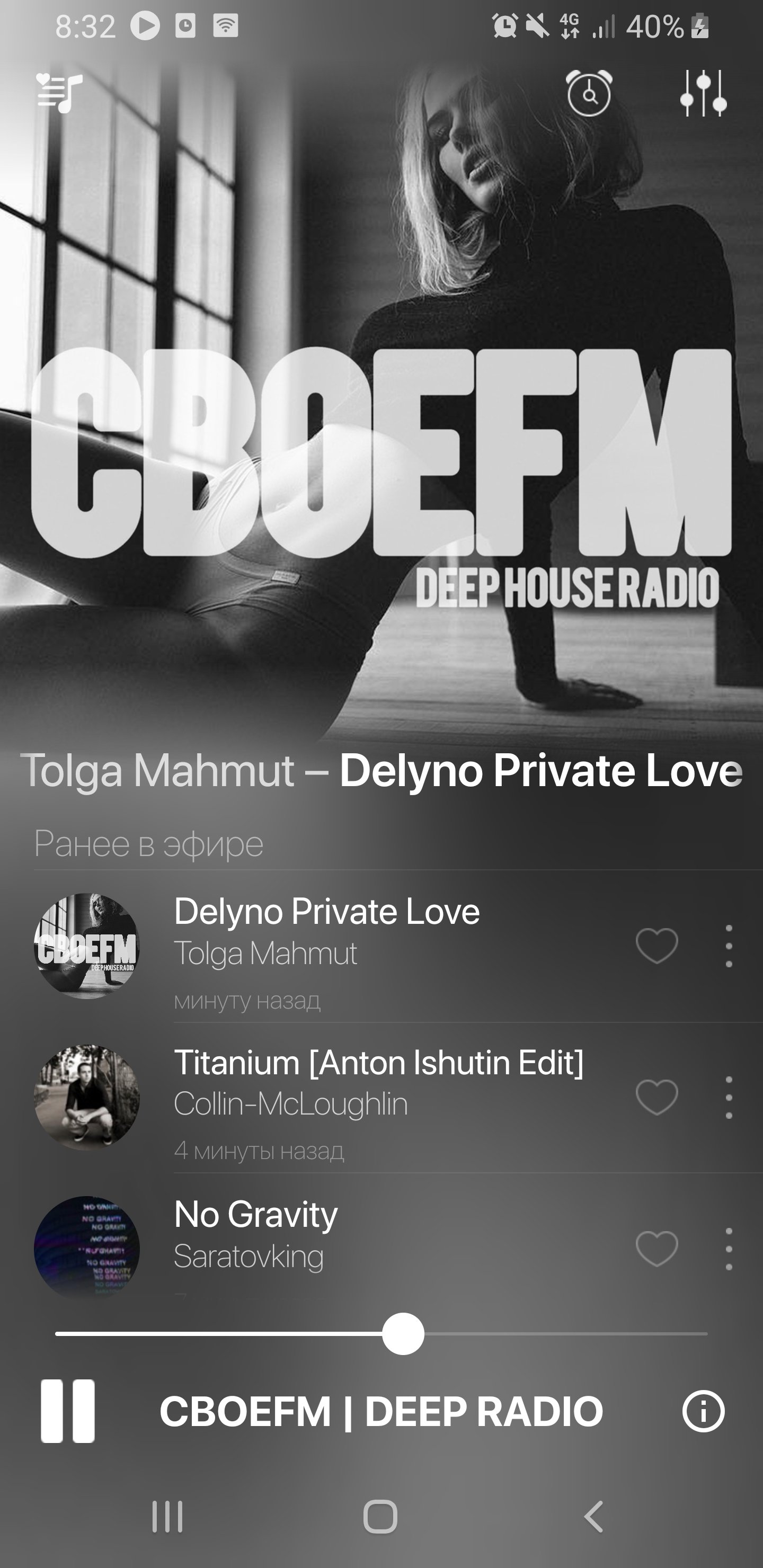This screenshot has height=1568, width=763.
Task: Like the track Delyno Private Love
Action: 656,946
